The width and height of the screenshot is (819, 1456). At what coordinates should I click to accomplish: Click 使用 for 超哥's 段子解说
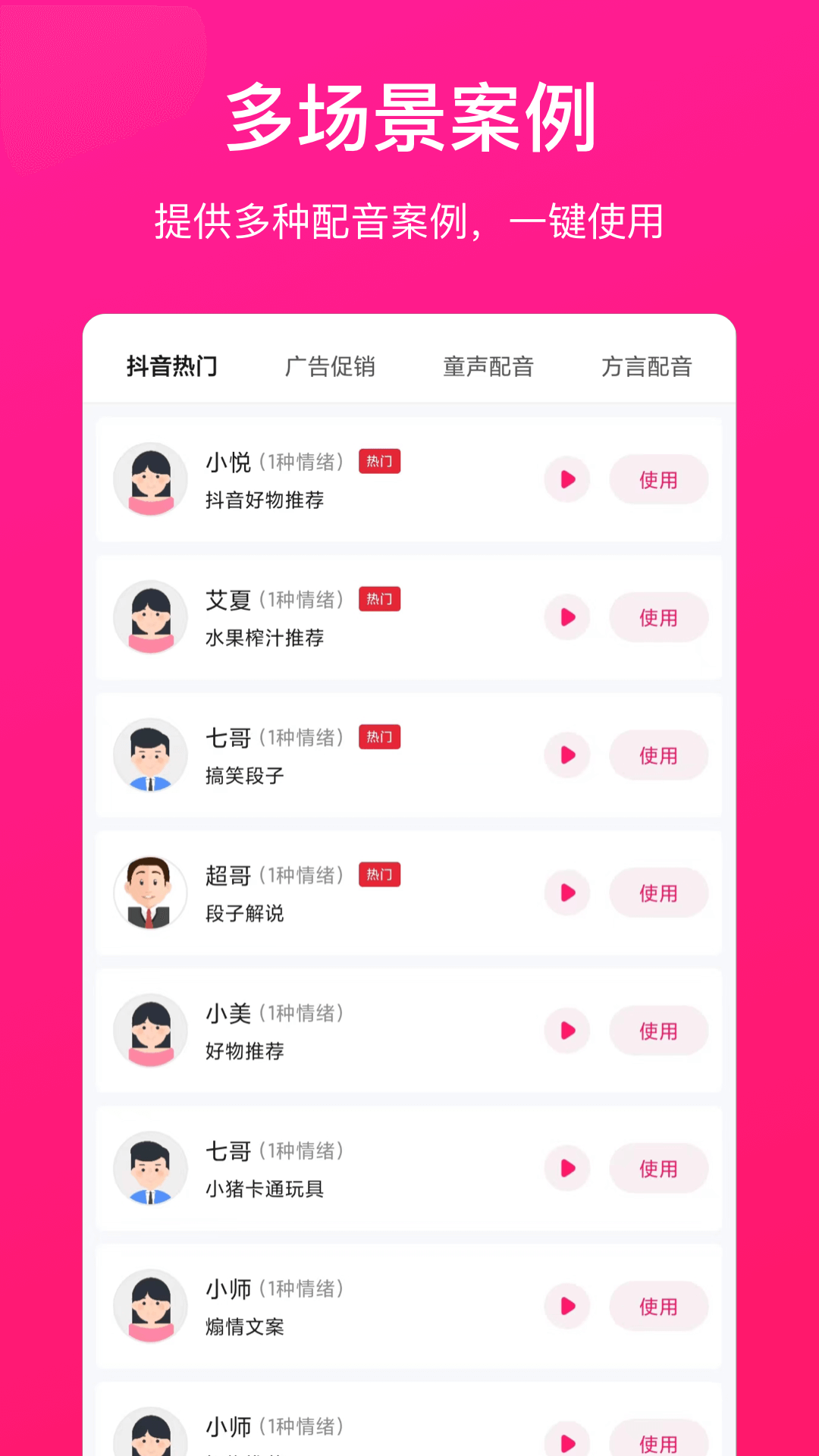click(658, 893)
